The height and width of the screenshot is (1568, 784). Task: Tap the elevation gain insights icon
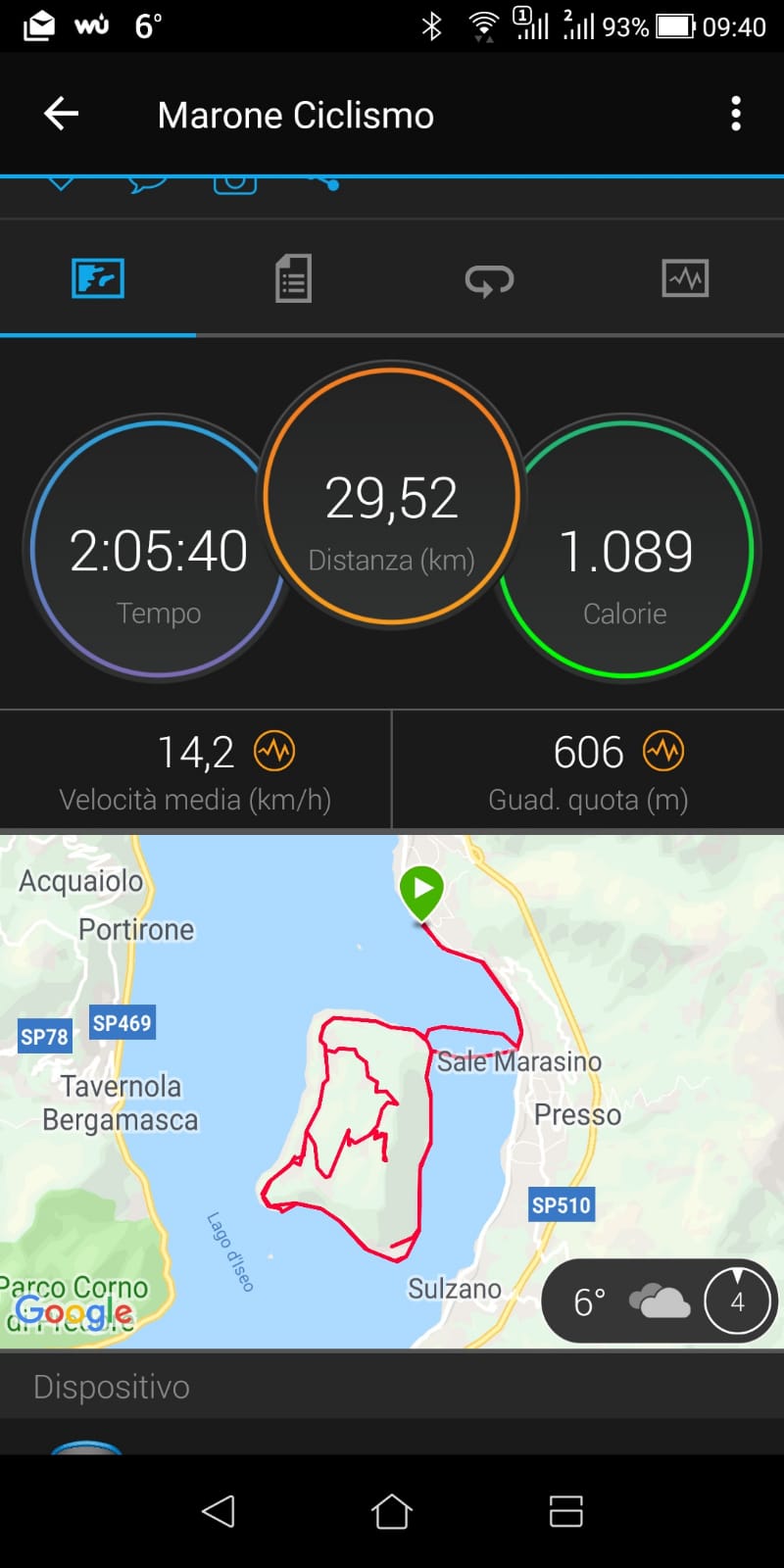coord(663,752)
